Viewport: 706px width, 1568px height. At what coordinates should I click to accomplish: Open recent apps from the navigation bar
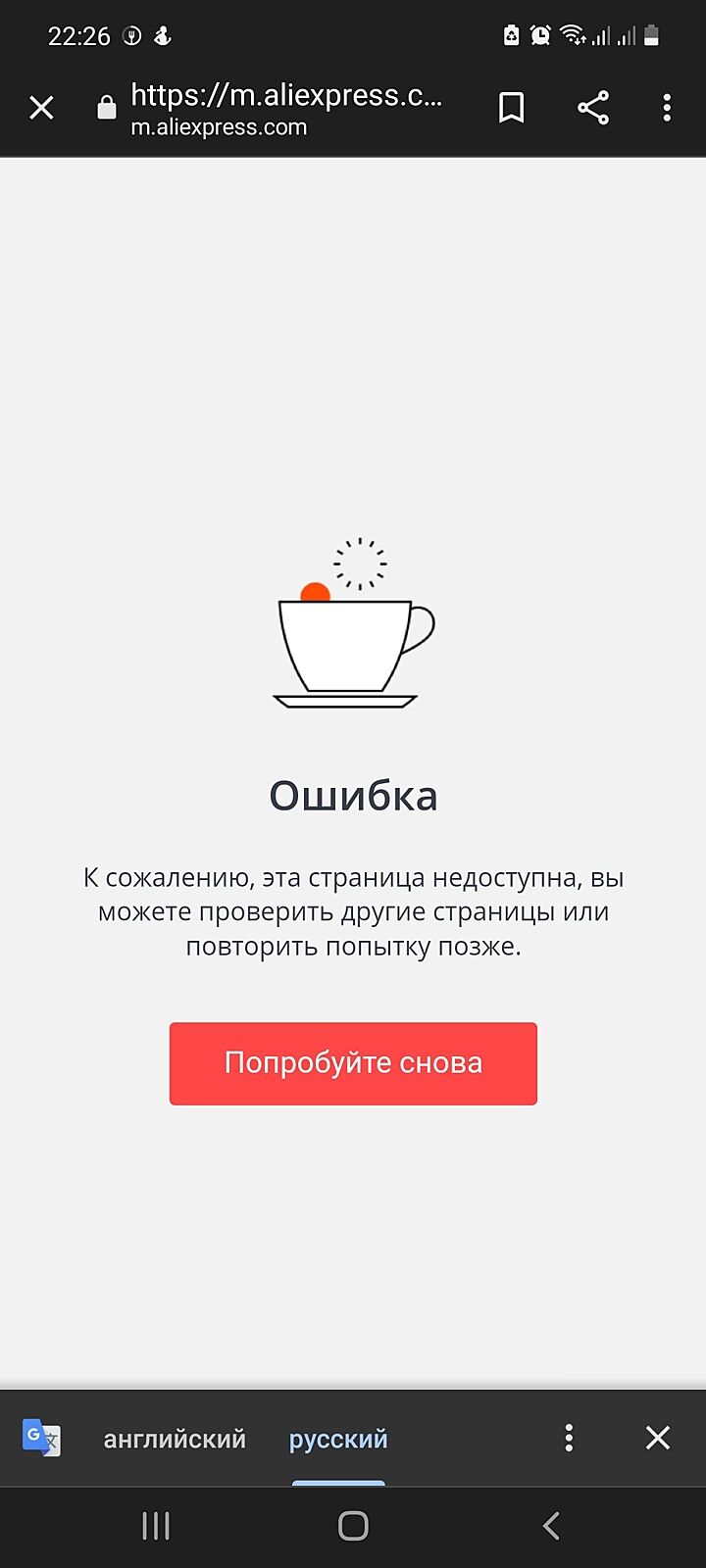pos(156,1526)
